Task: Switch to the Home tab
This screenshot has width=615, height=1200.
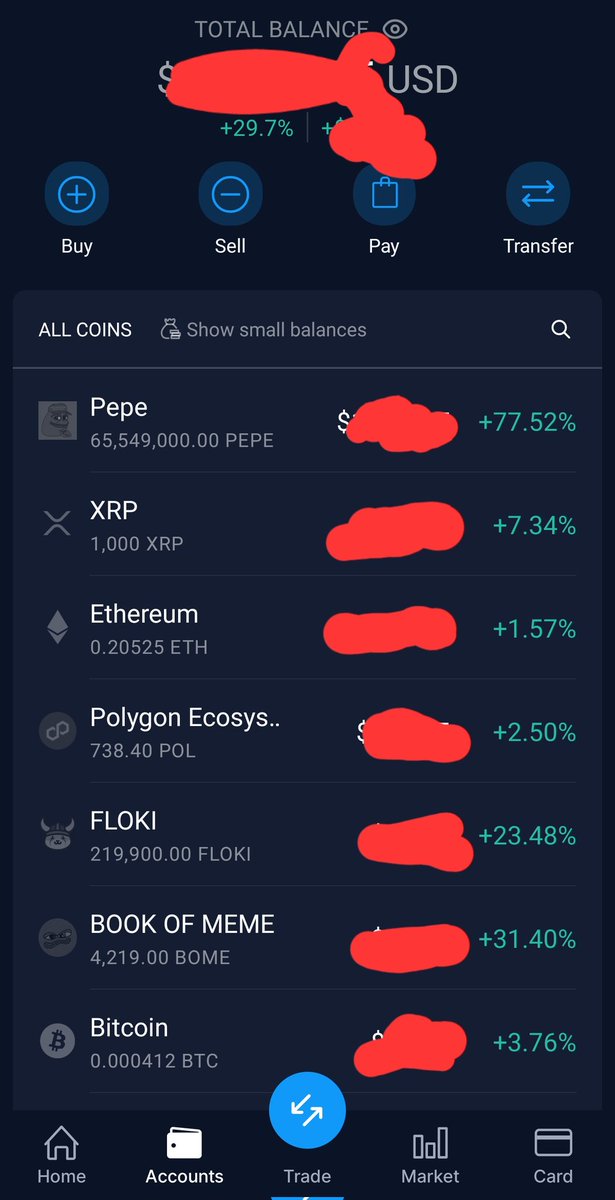Action: 61,1155
